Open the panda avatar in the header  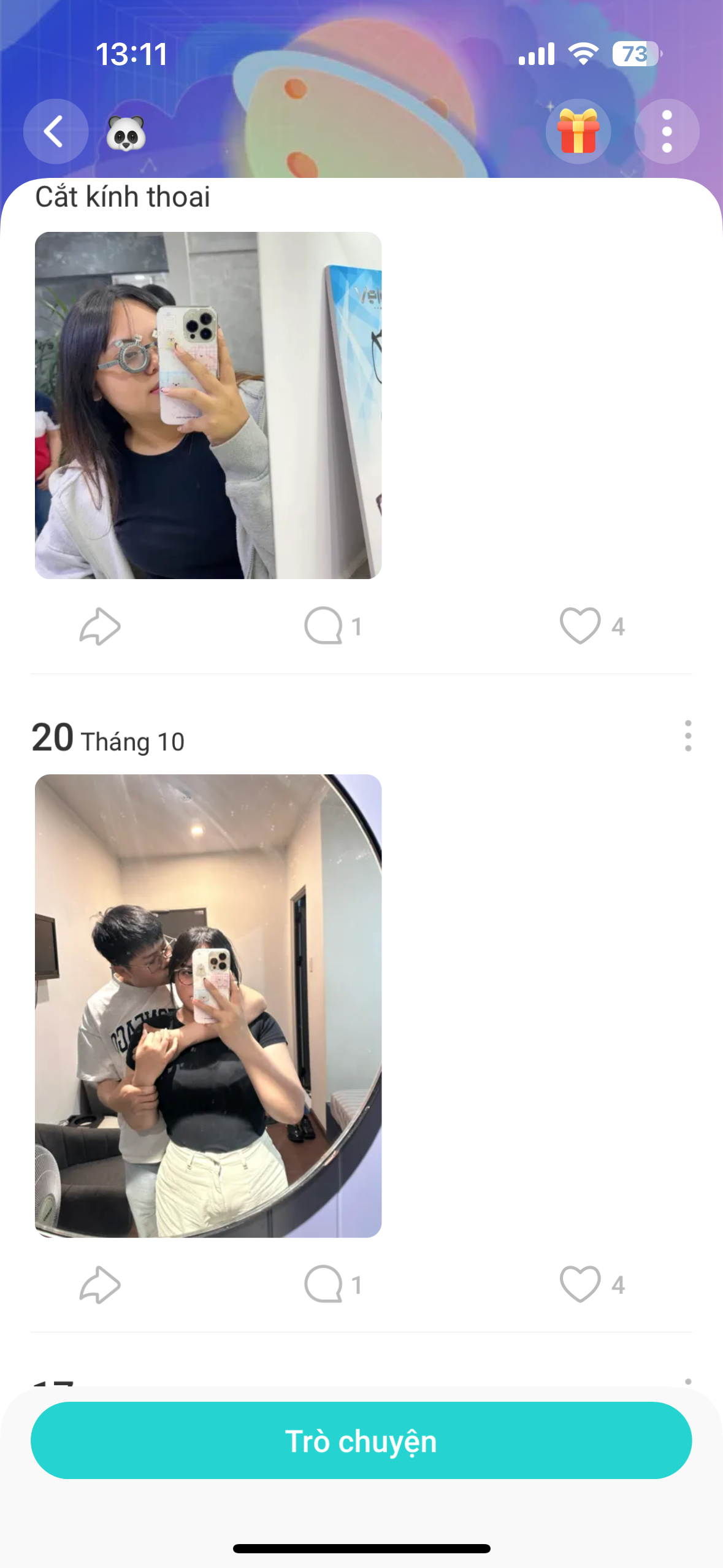126,133
